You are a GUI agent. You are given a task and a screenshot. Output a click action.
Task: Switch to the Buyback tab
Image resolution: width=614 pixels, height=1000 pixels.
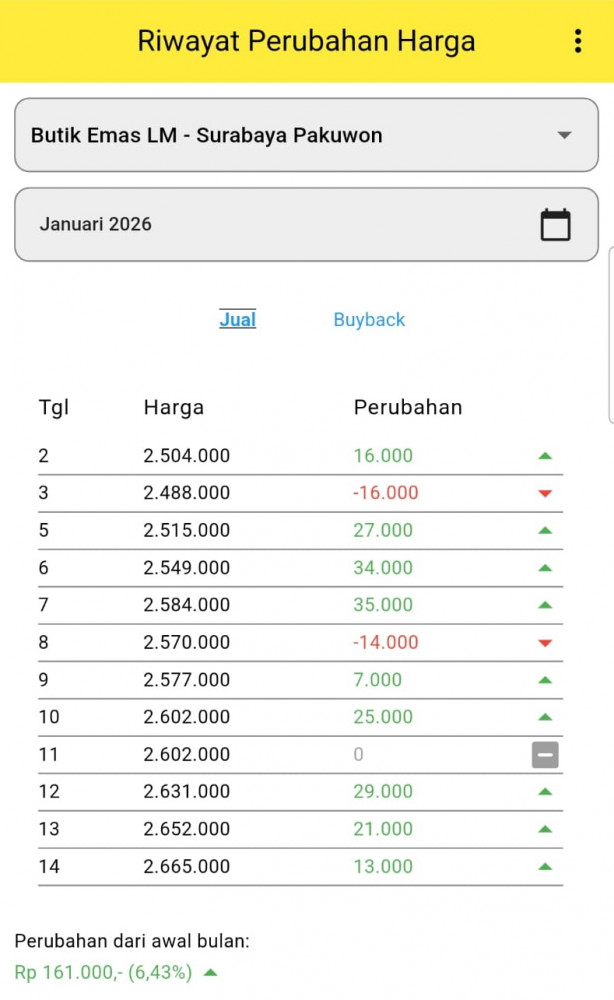[369, 320]
